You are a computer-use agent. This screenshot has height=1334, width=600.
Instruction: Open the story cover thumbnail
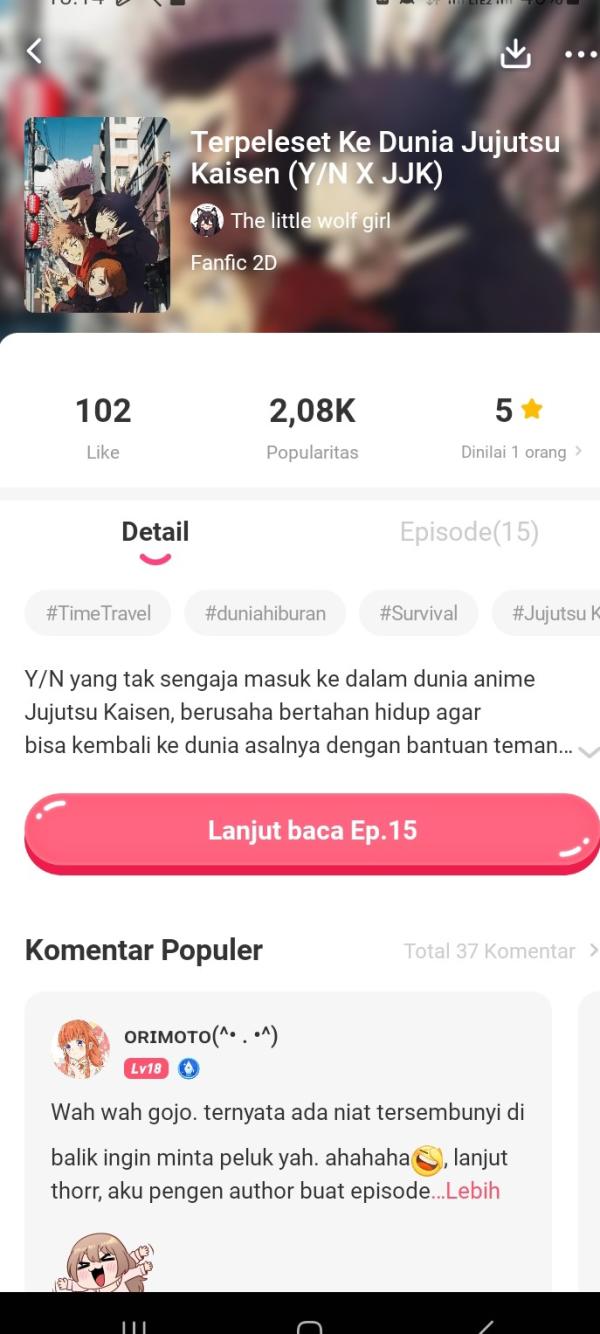[97, 214]
